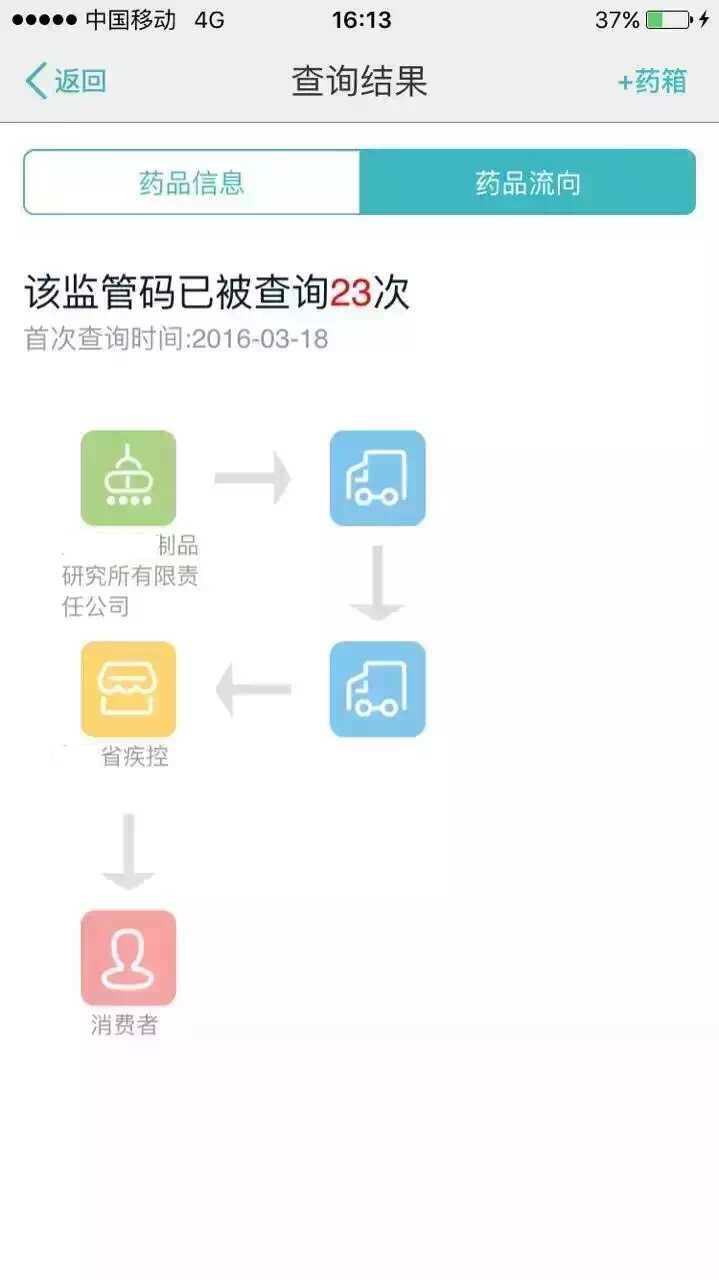Add to medicine box with +药箱
Viewport: 719px width, 1280px height.
(652, 81)
